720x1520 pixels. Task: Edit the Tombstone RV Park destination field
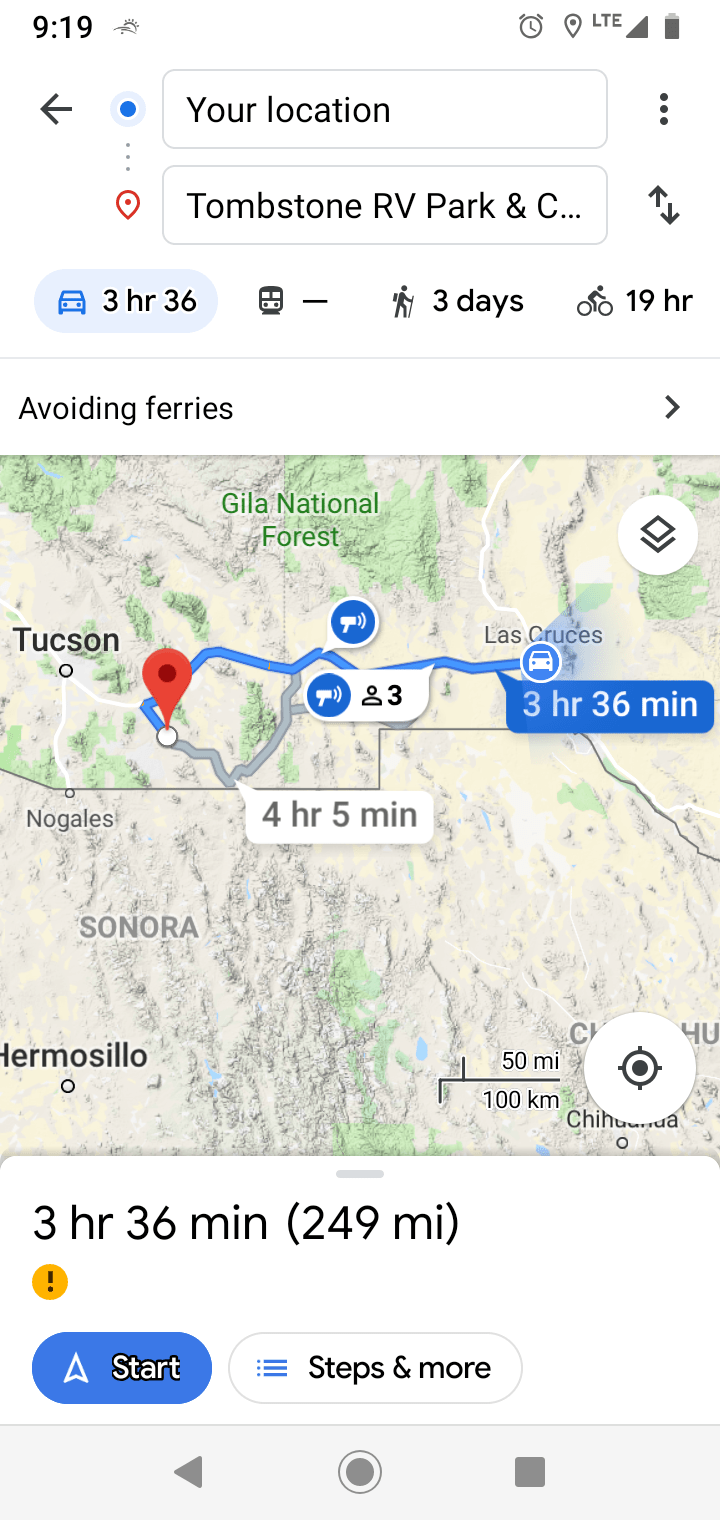coord(384,205)
